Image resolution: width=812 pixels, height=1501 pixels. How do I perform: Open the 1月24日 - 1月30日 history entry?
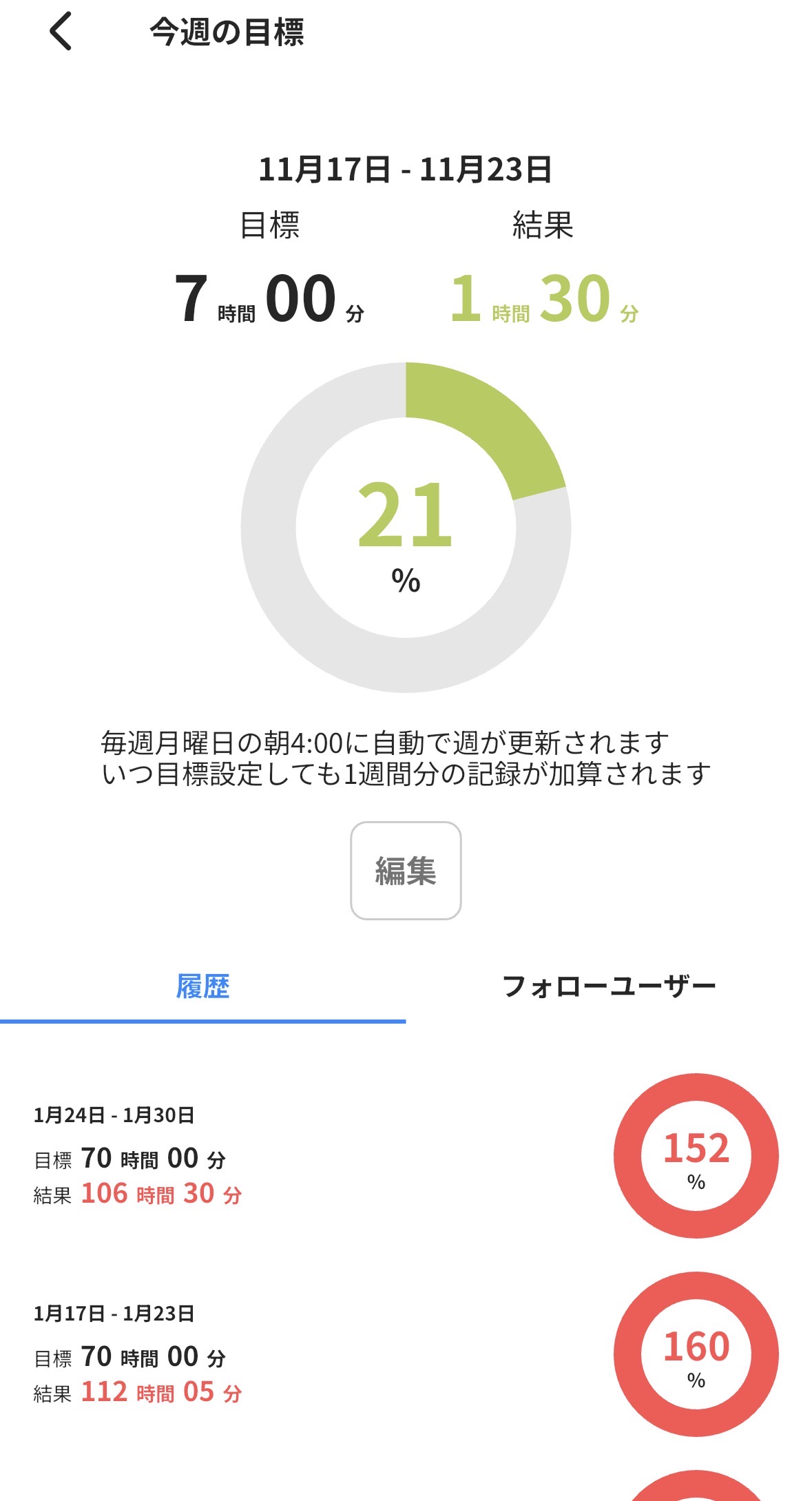406,1155
